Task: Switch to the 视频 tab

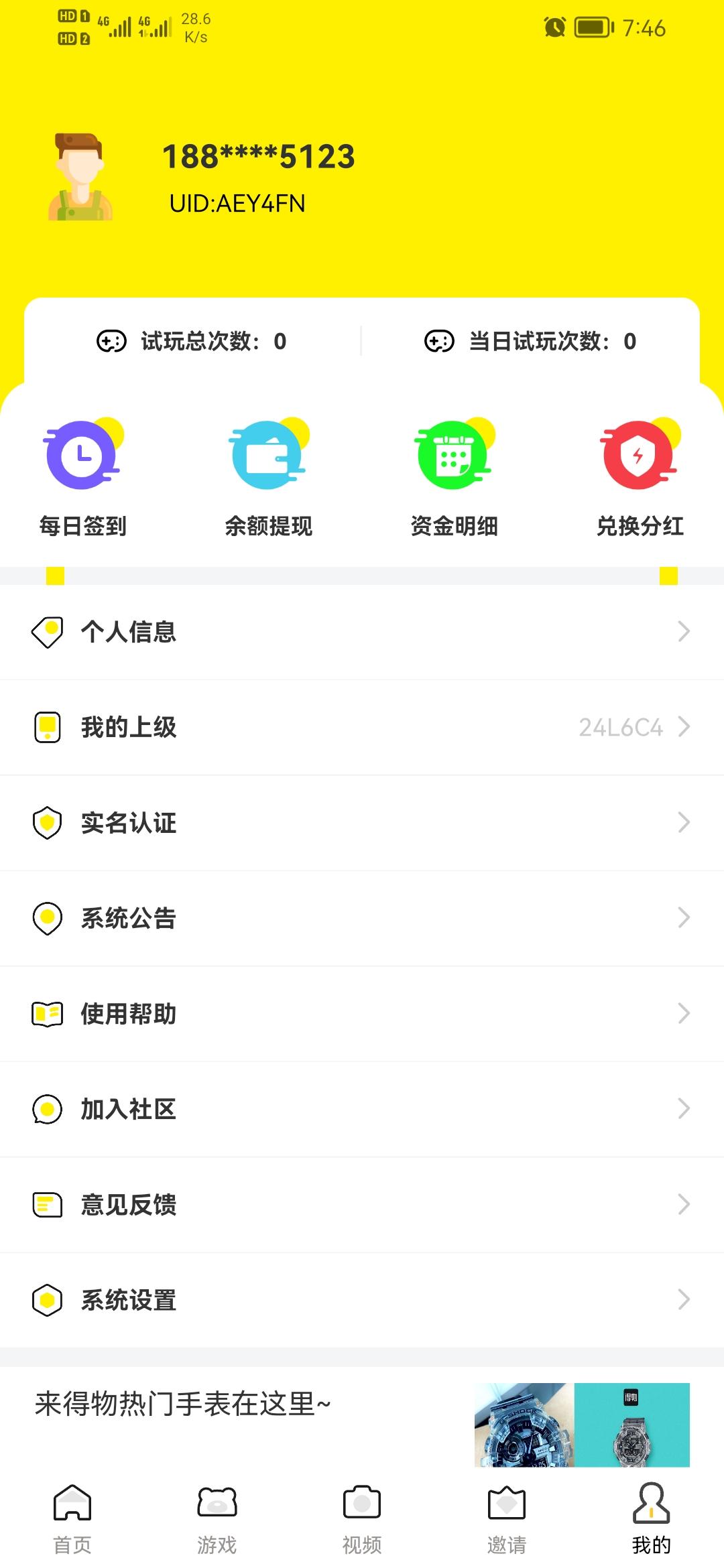Action: coord(361,1514)
